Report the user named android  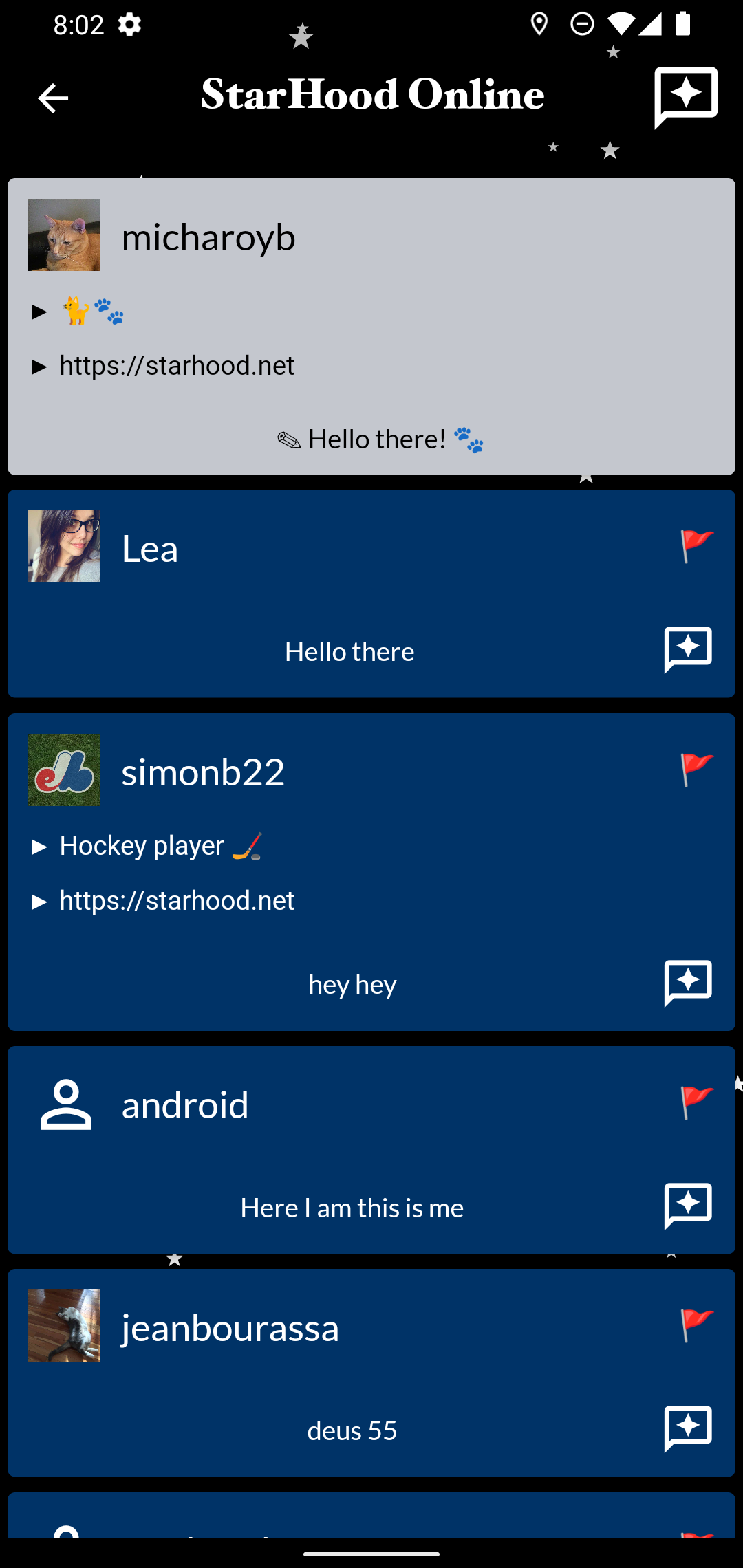click(x=696, y=1103)
